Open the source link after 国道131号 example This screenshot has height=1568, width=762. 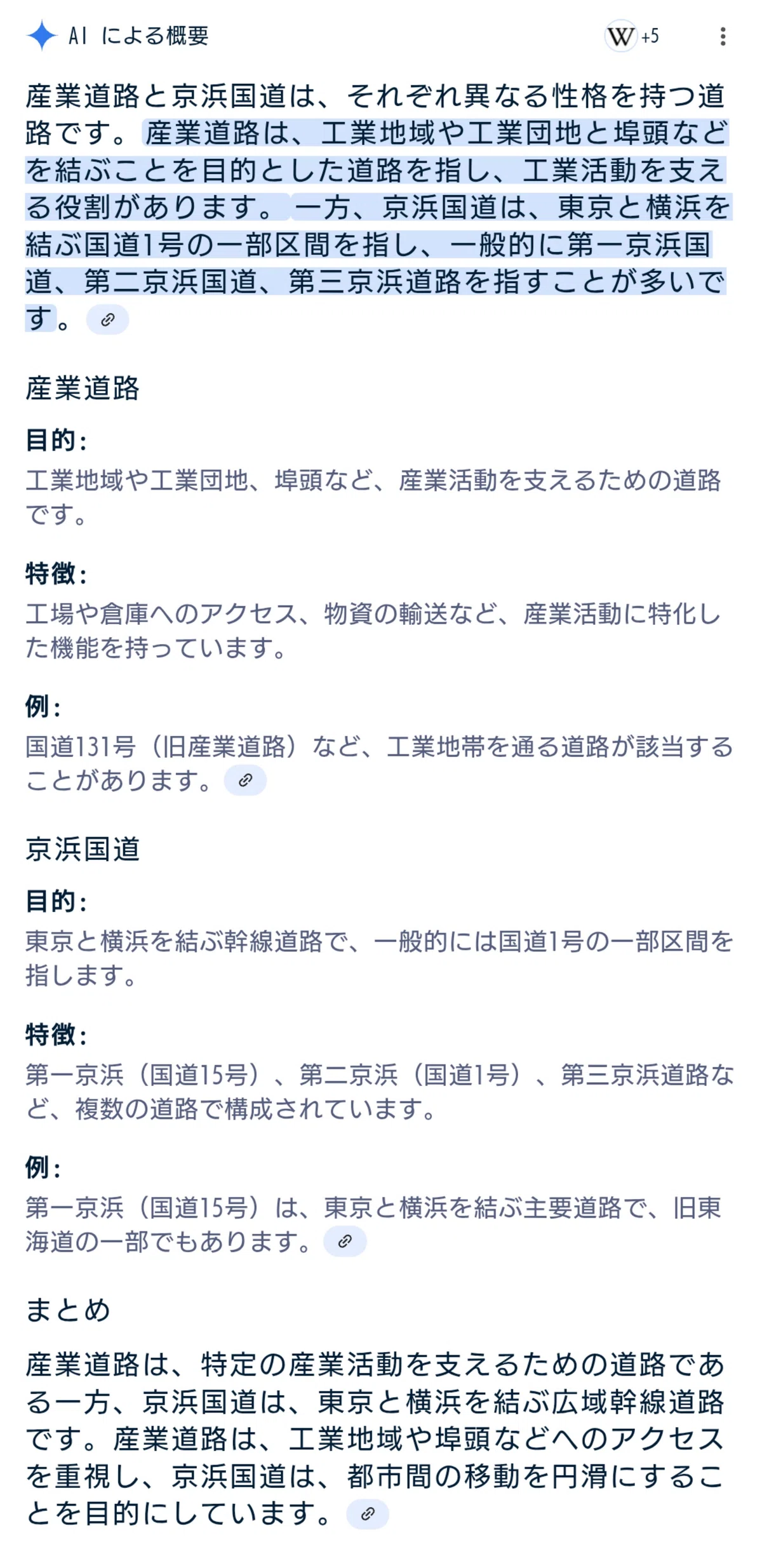click(x=245, y=781)
